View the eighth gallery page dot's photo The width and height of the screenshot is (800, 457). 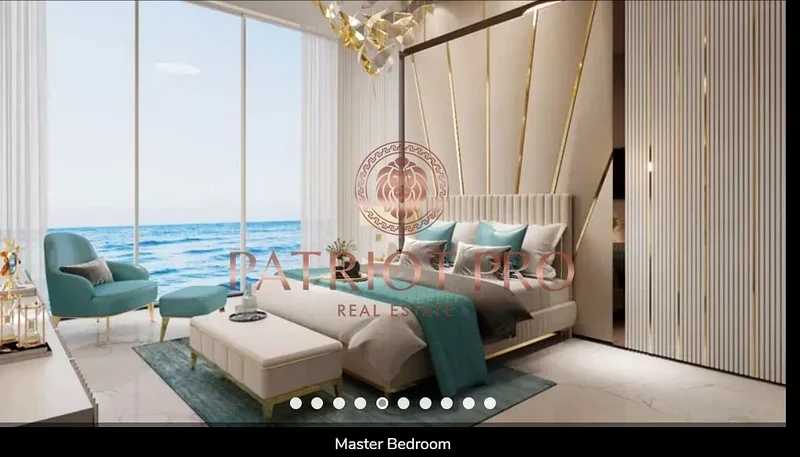point(446,403)
